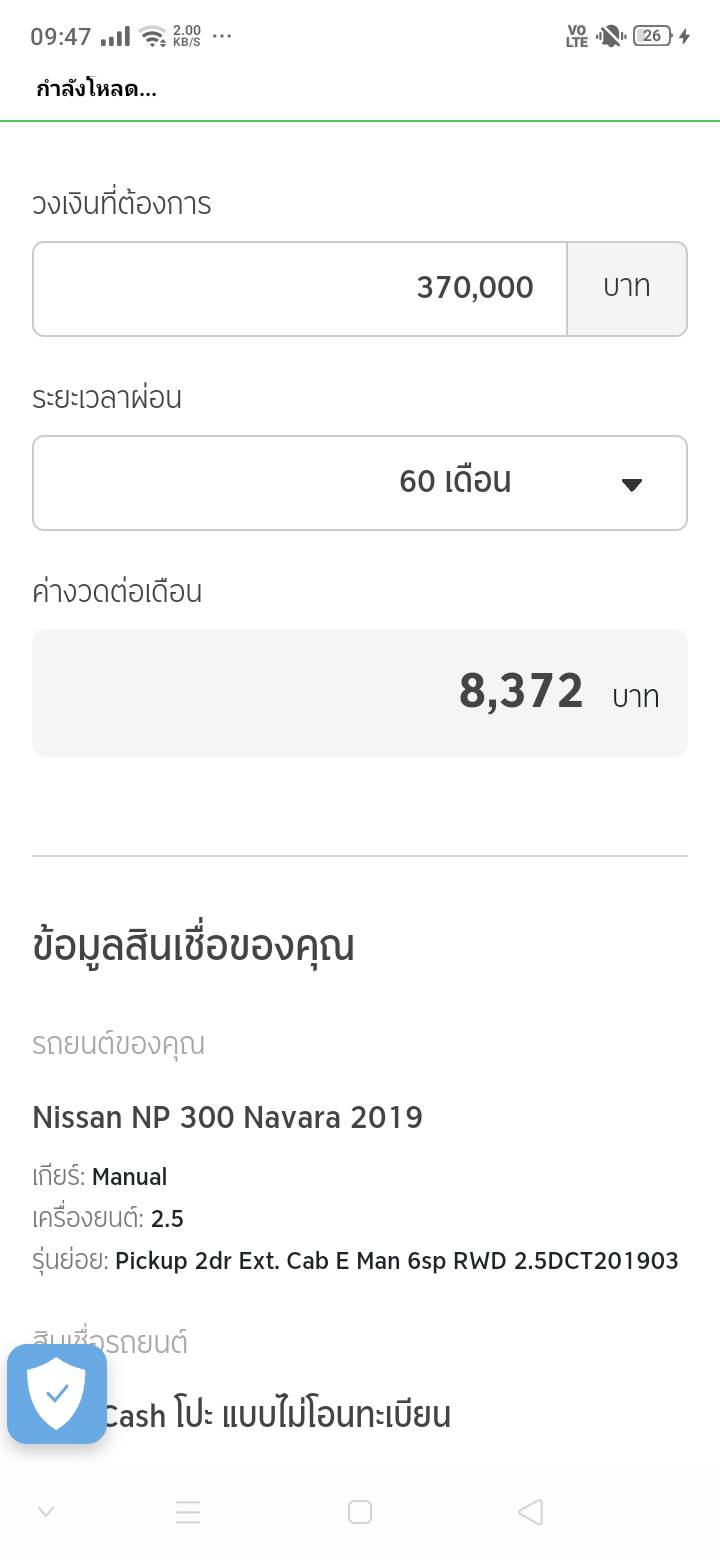Open the 60 เดือน installment period dropdown
The height and width of the screenshot is (1560, 720).
(x=360, y=483)
